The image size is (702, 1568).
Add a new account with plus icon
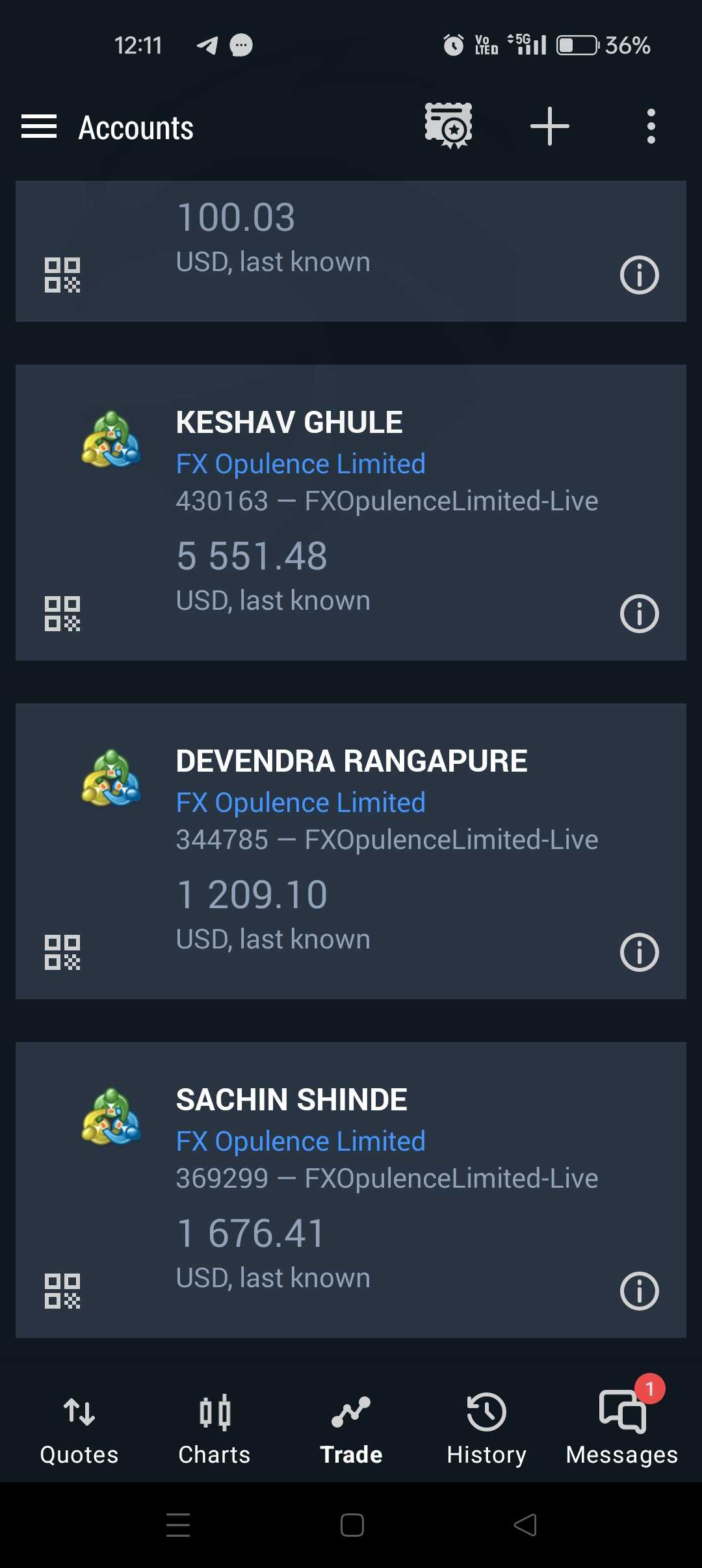tap(549, 126)
